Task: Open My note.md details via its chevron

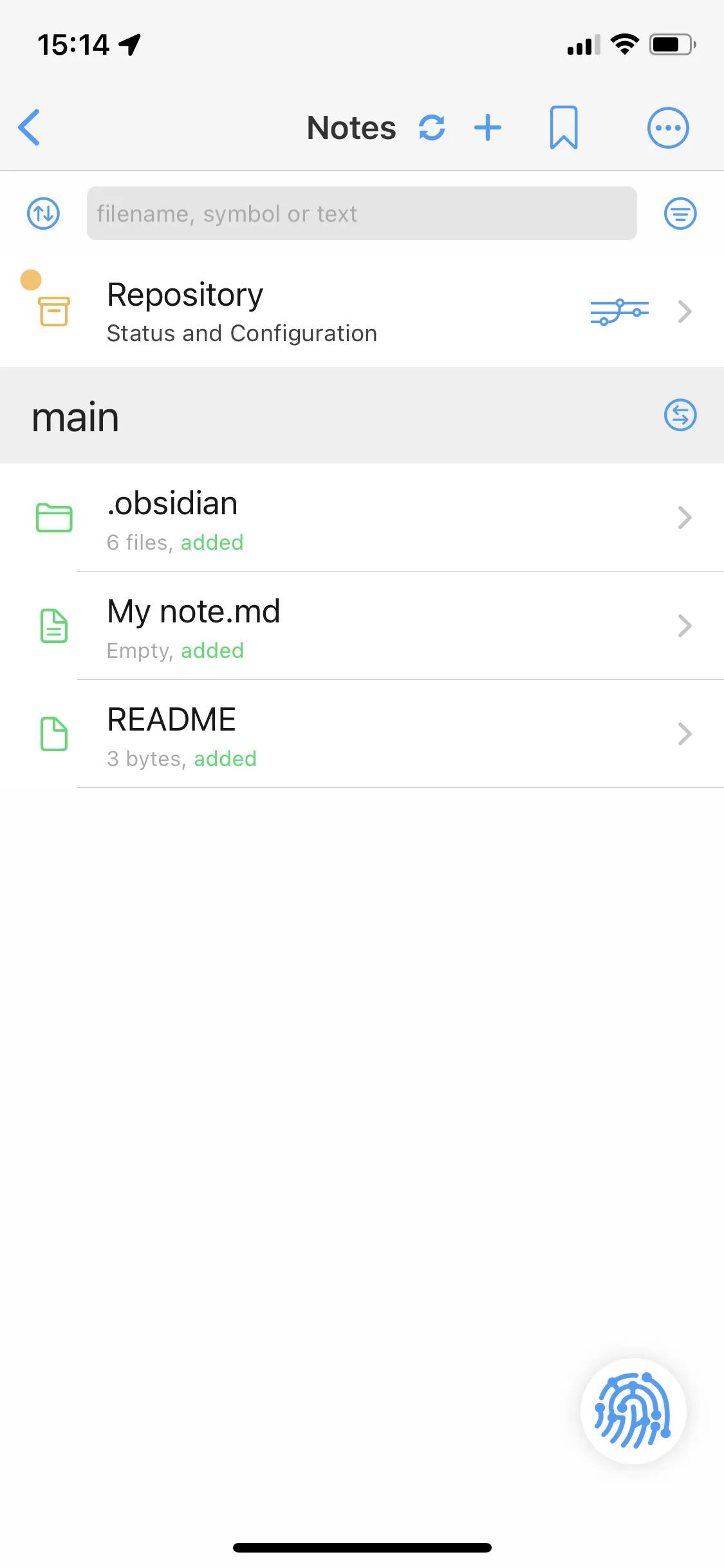Action: (685, 626)
